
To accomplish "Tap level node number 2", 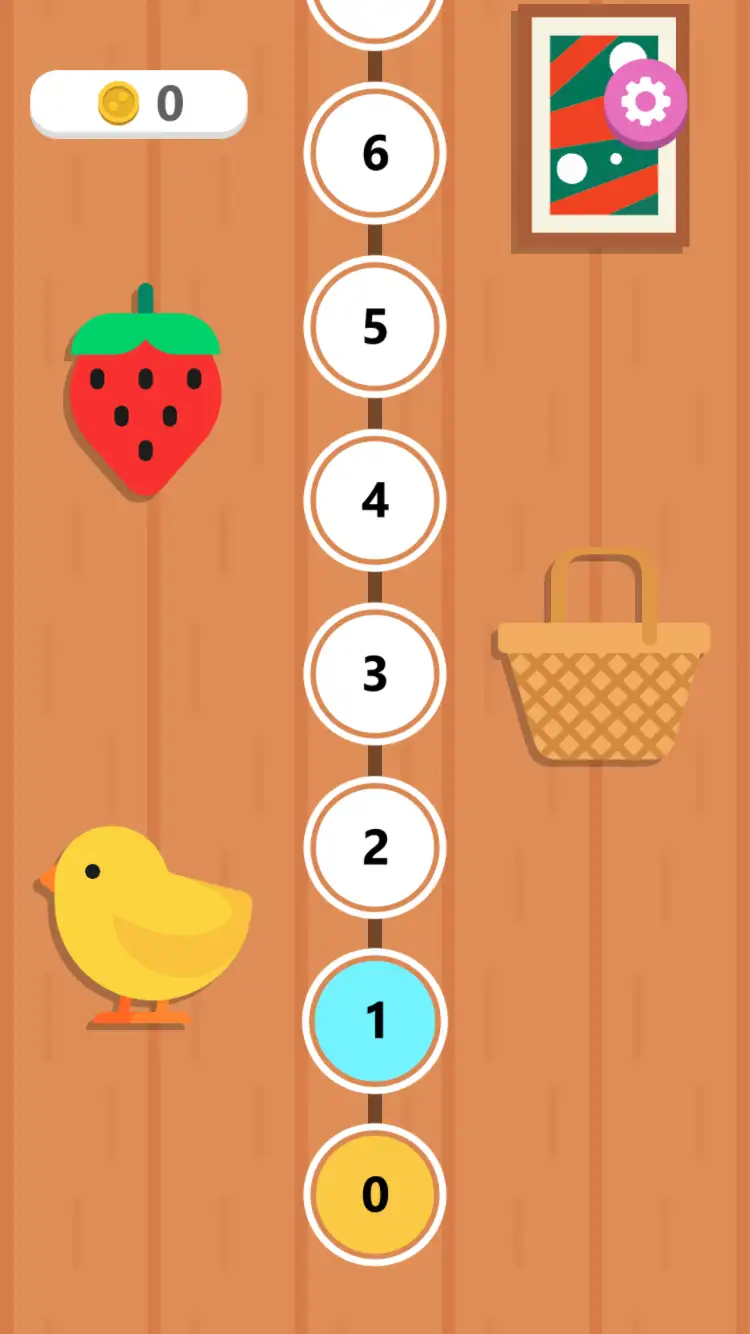I will pyautogui.click(x=375, y=847).
